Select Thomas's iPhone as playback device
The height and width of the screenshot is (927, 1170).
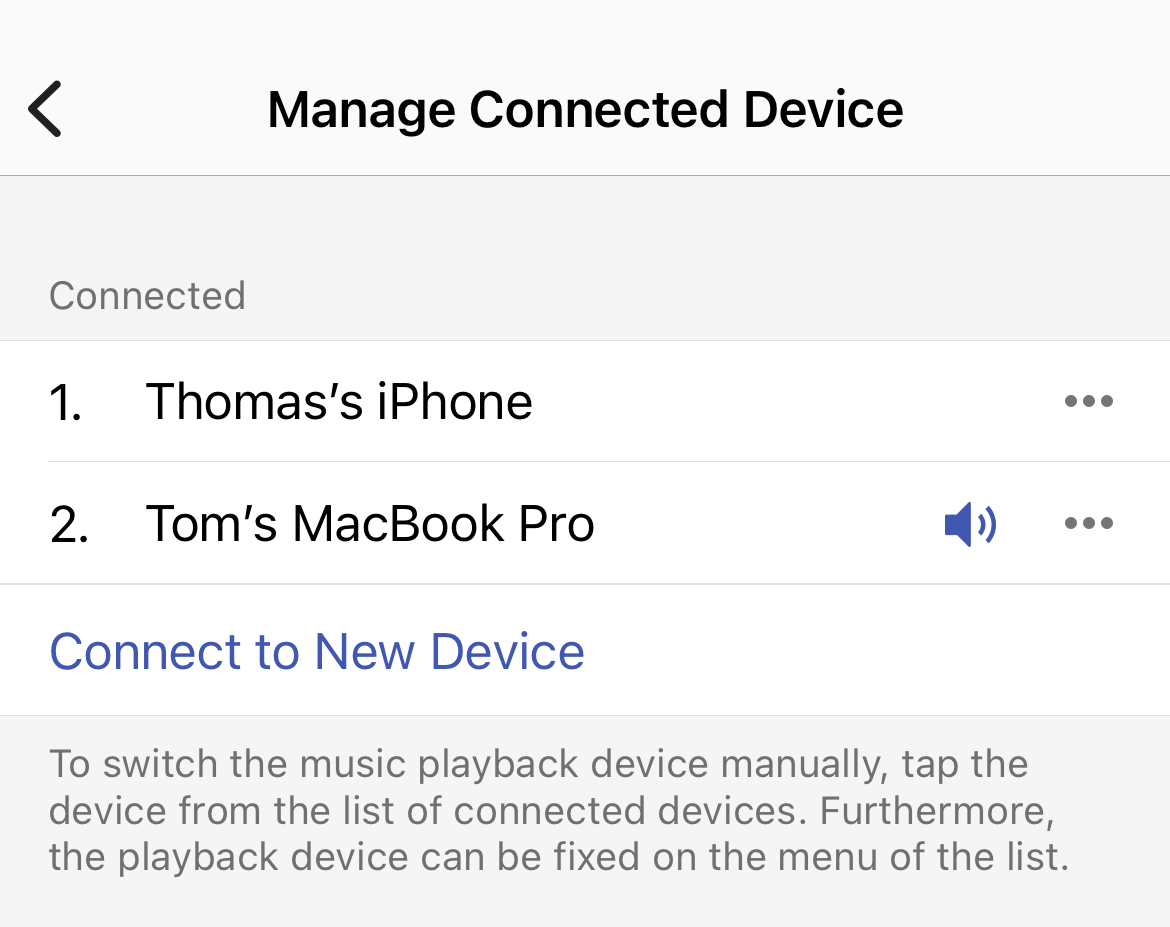click(340, 402)
